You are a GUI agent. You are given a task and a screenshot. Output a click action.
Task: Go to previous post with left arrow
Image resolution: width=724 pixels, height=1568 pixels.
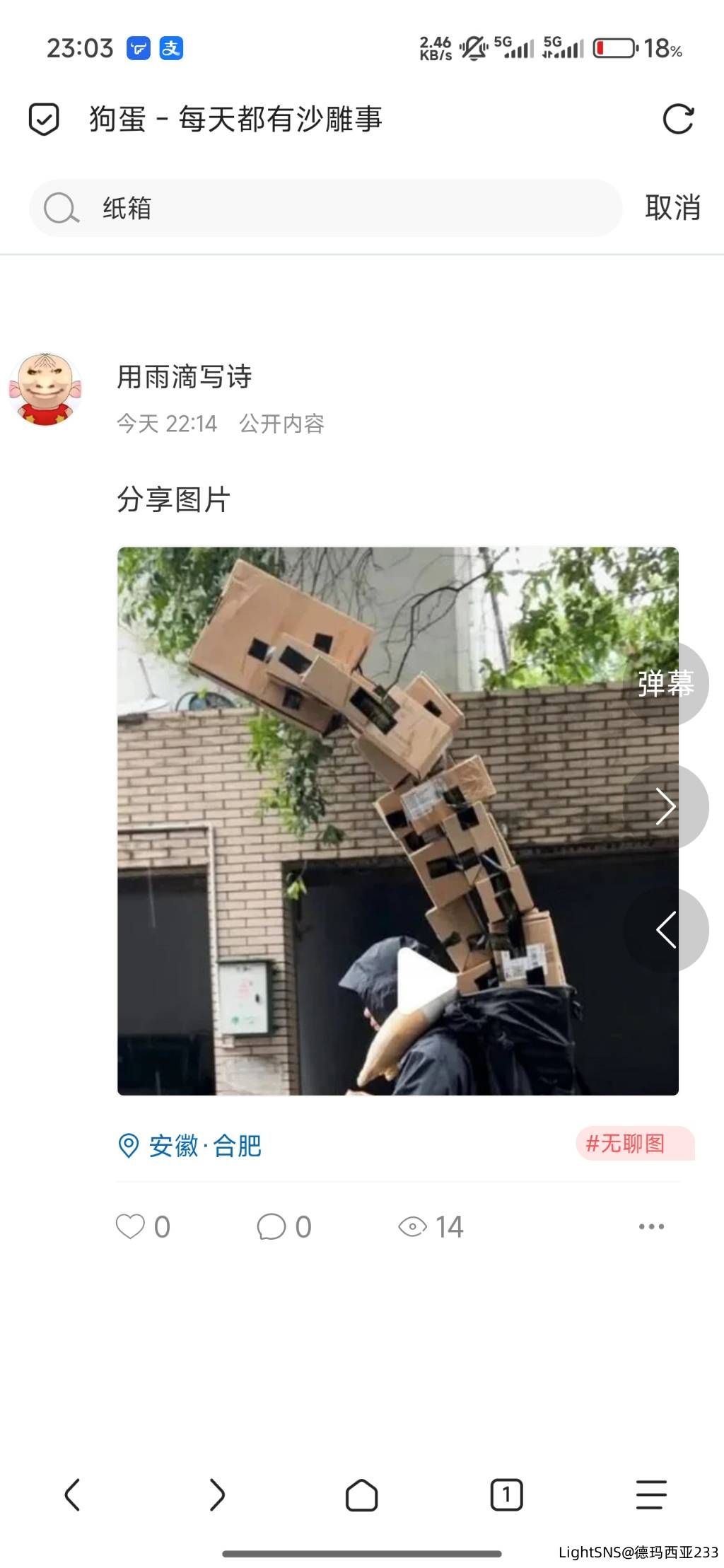666,929
